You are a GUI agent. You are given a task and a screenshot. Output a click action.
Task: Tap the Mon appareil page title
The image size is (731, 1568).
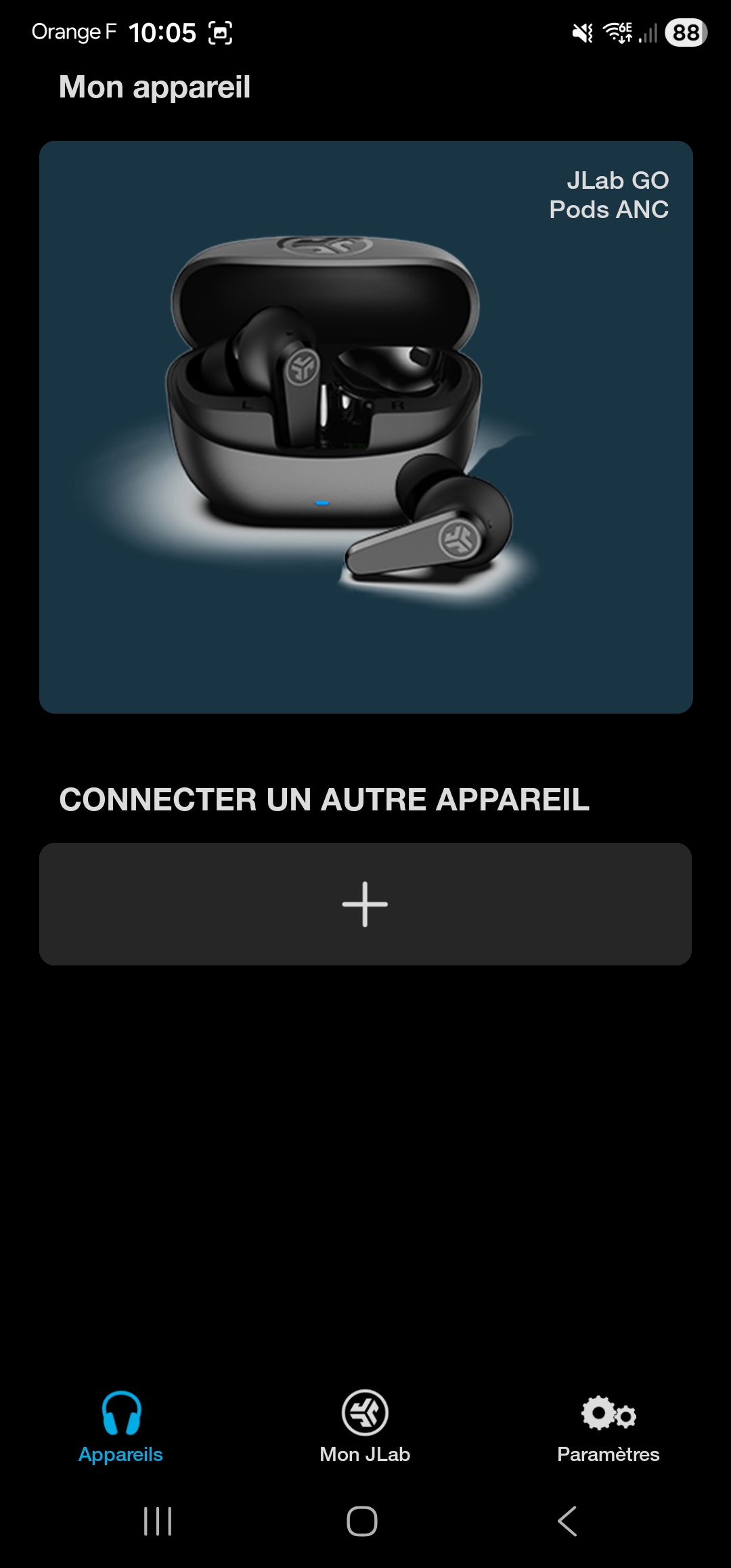tap(154, 87)
